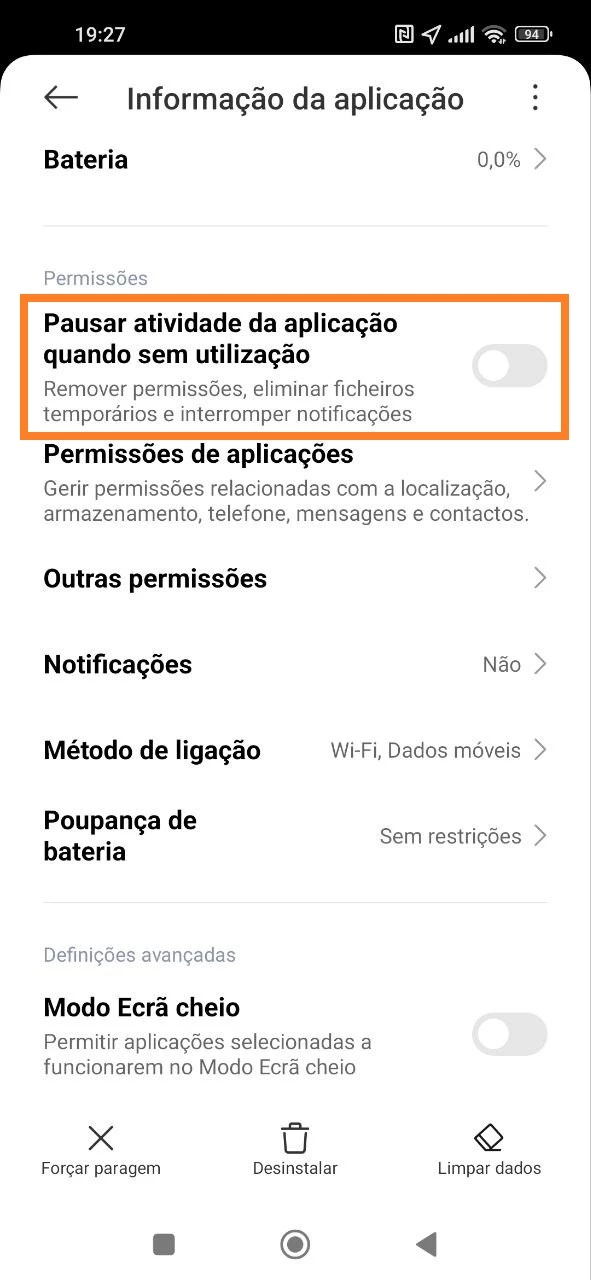Go to home screen via navigation bar

pos(295,1244)
